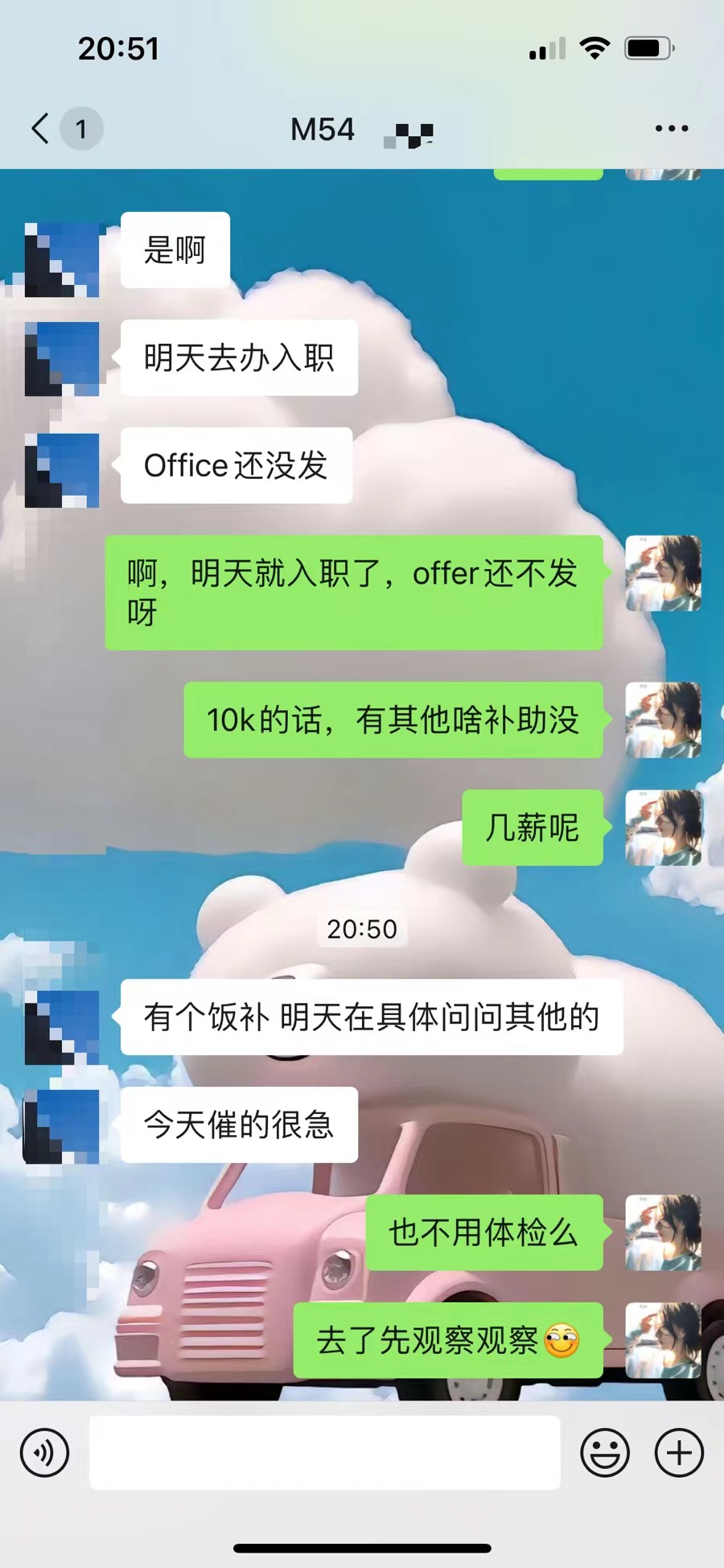The height and width of the screenshot is (1568, 724).
Task: Open the plus attachments menu
Action: click(679, 1453)
